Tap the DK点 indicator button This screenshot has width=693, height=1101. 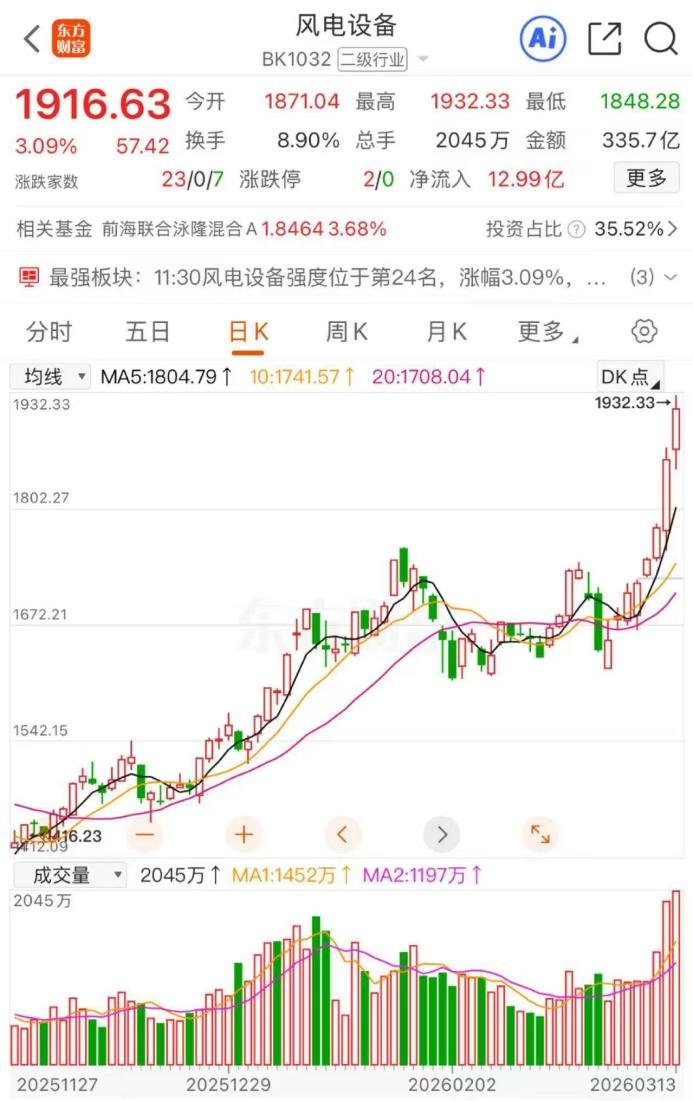point(629,377)
